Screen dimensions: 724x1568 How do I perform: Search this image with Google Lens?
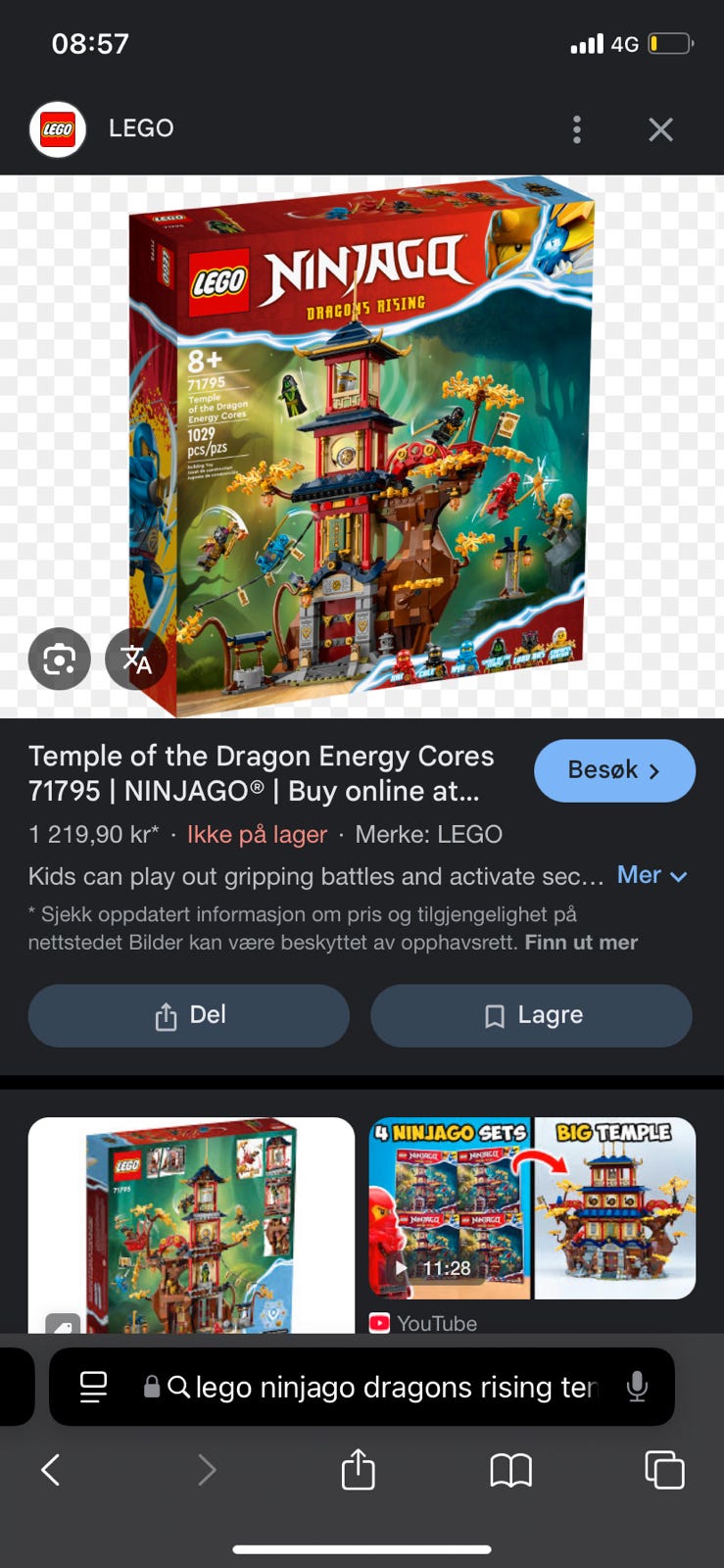[x=60, y=659]
